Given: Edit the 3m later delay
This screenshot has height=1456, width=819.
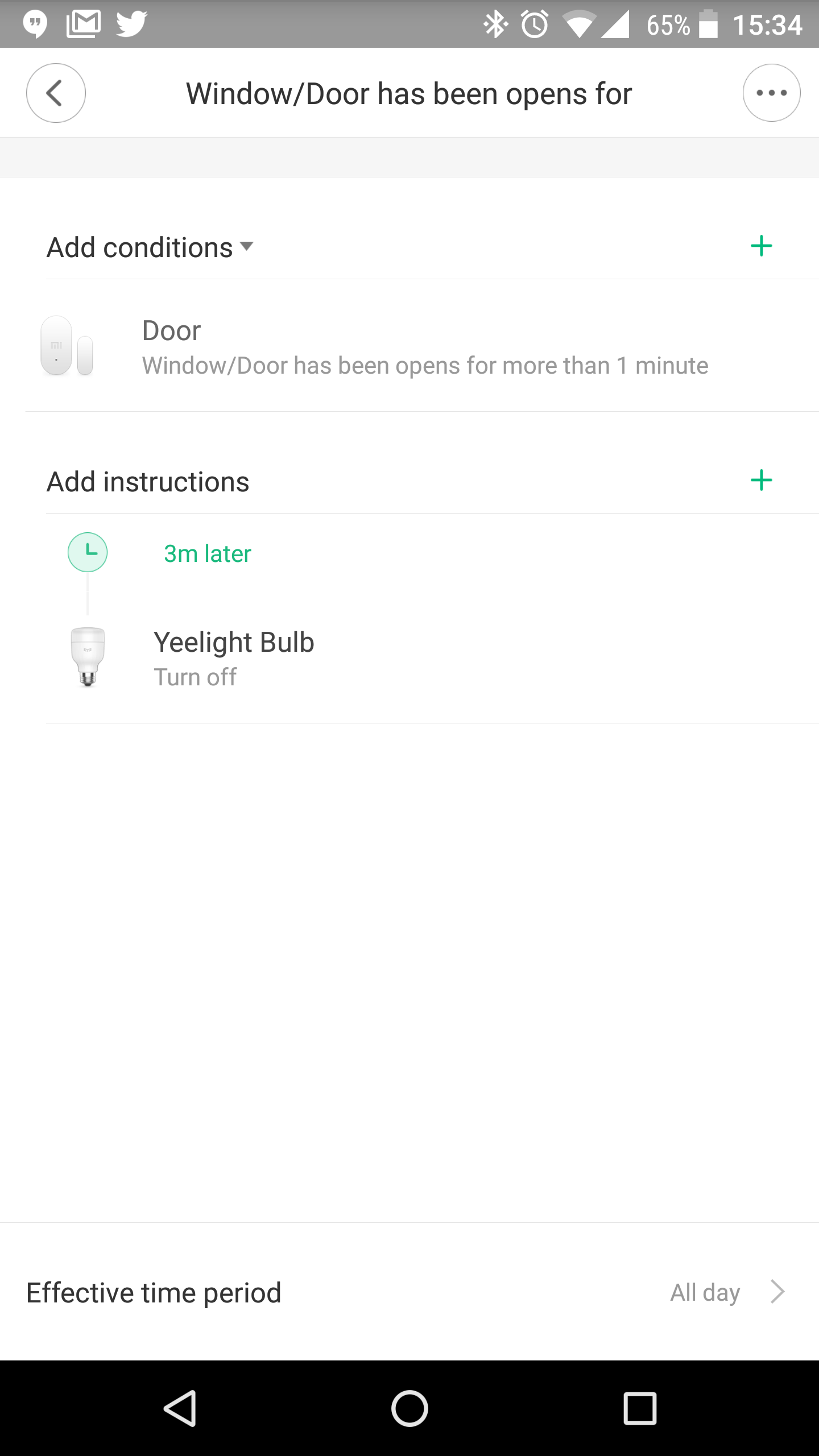Looking at the screenshot, I should coord(207,553).
